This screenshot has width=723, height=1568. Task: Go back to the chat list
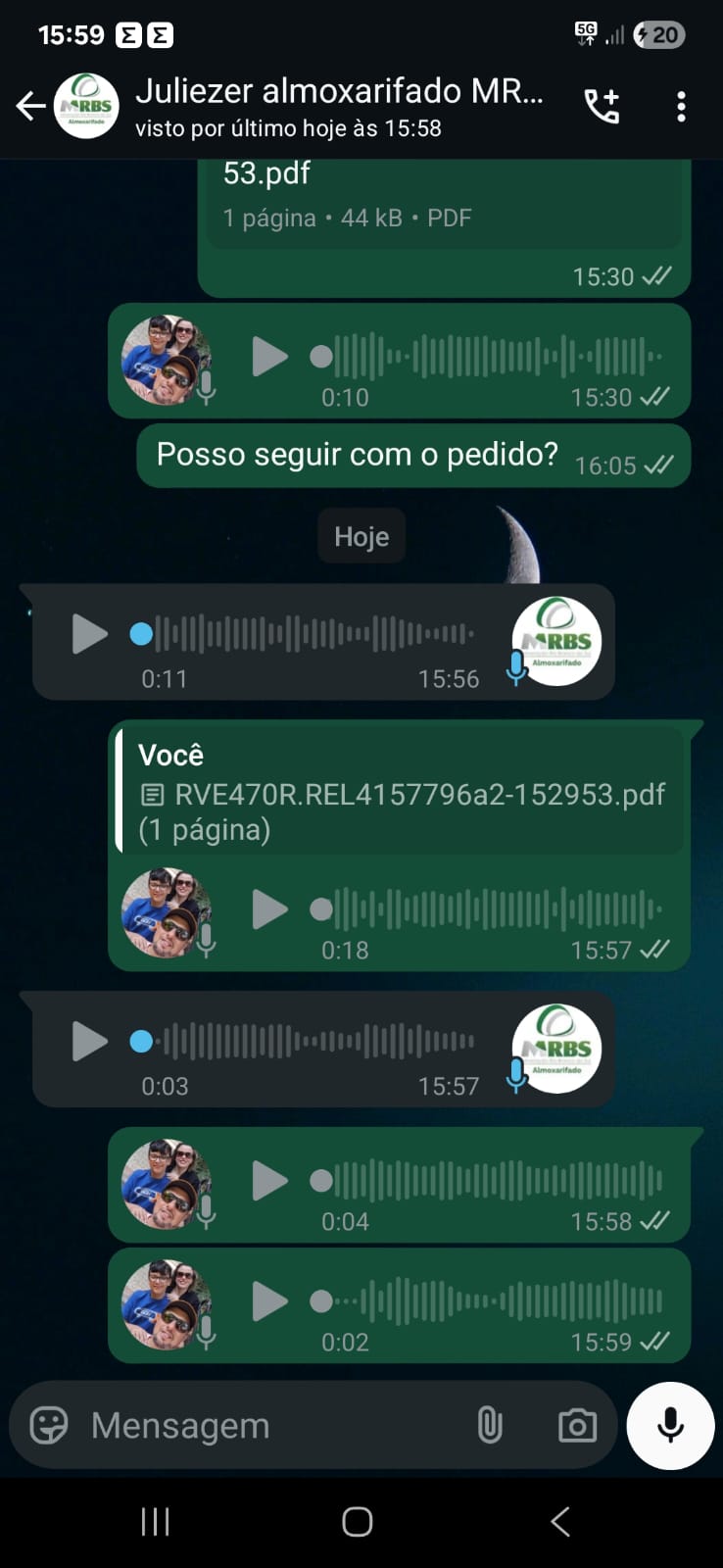coord(30,106)
